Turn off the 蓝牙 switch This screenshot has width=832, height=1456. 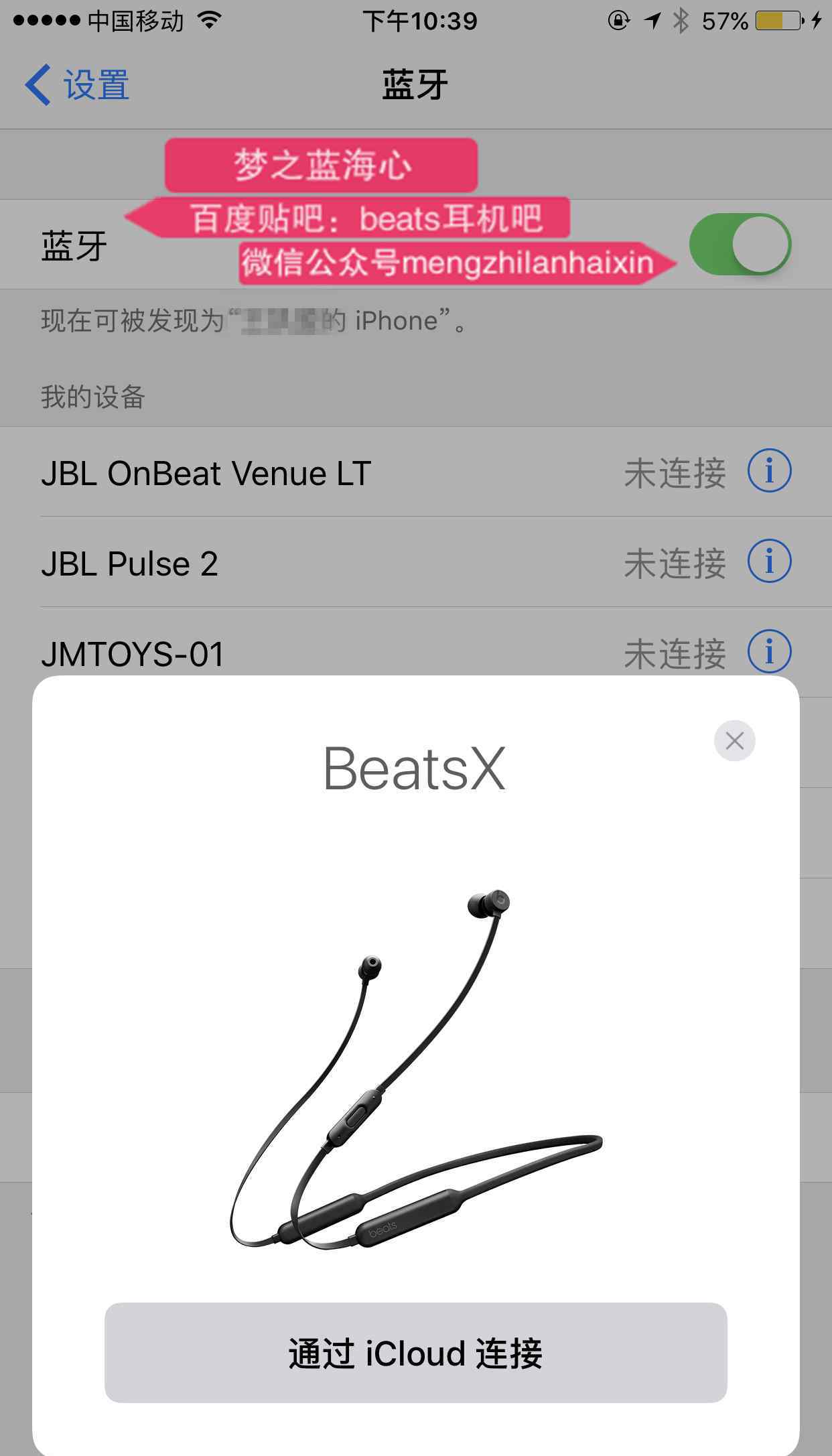740,245
